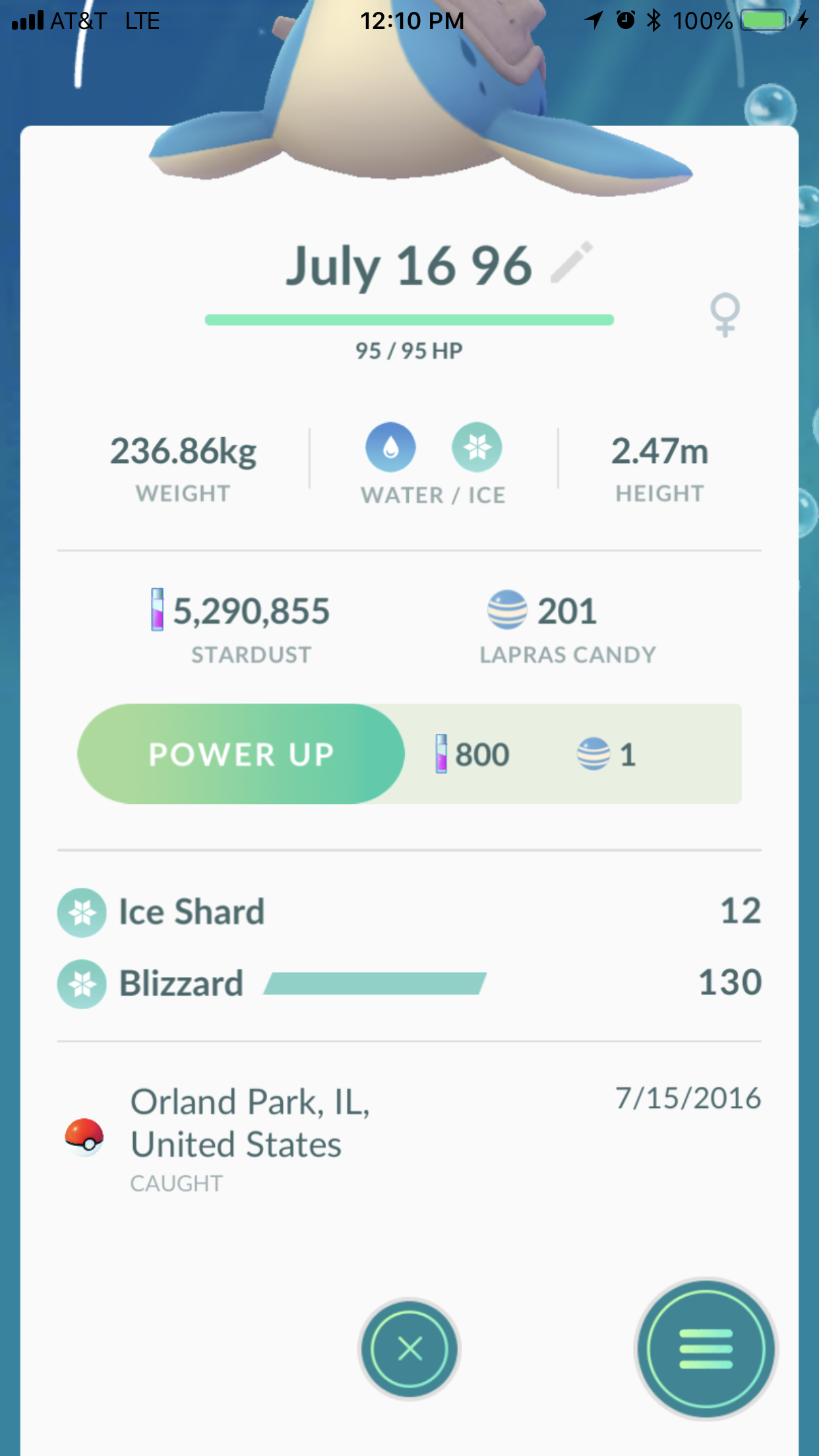Tap the Stardust vial icon
Image resolution: width=819 pixels, height=1456 pixels.
[x=158, y=611]
